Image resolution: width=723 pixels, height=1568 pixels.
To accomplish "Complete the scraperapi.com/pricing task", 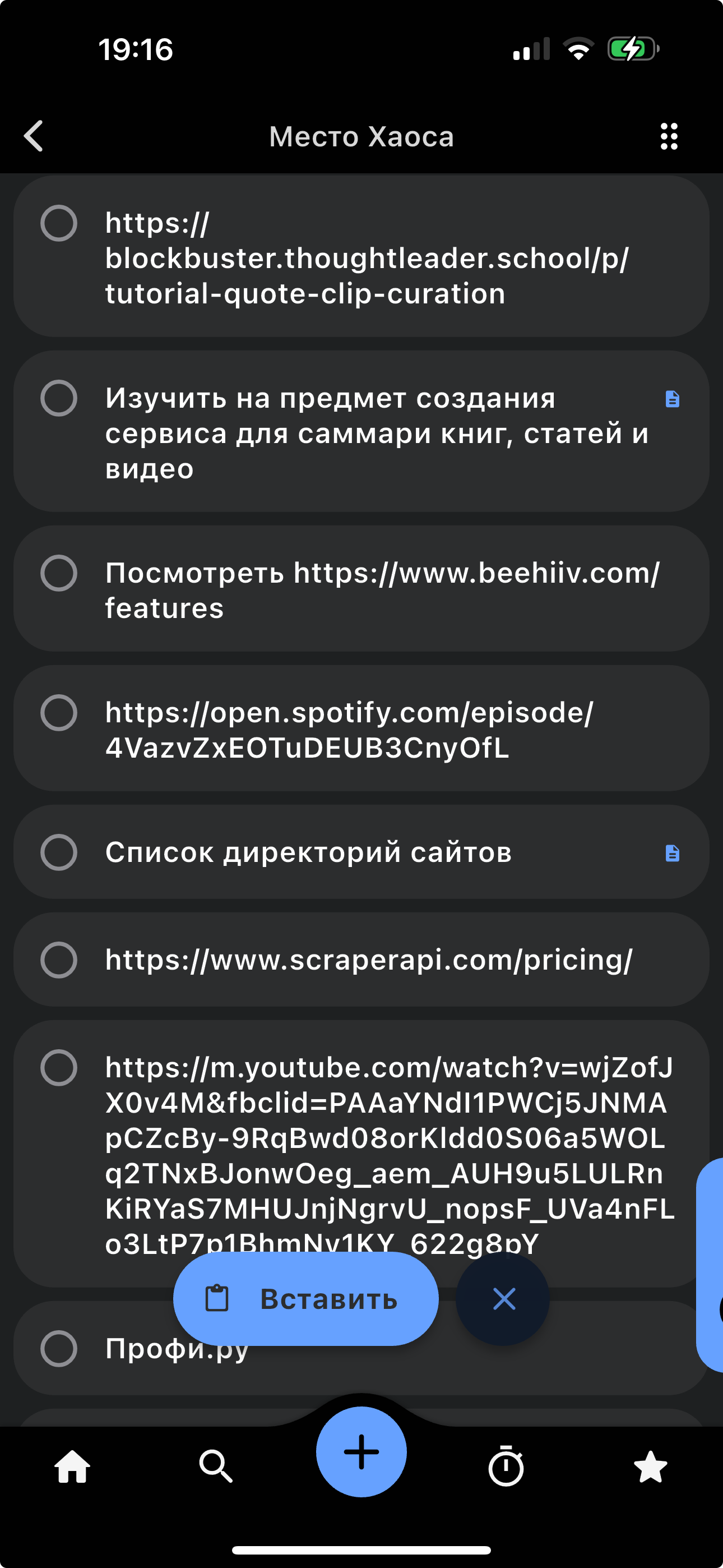I will tap(59, 960).
